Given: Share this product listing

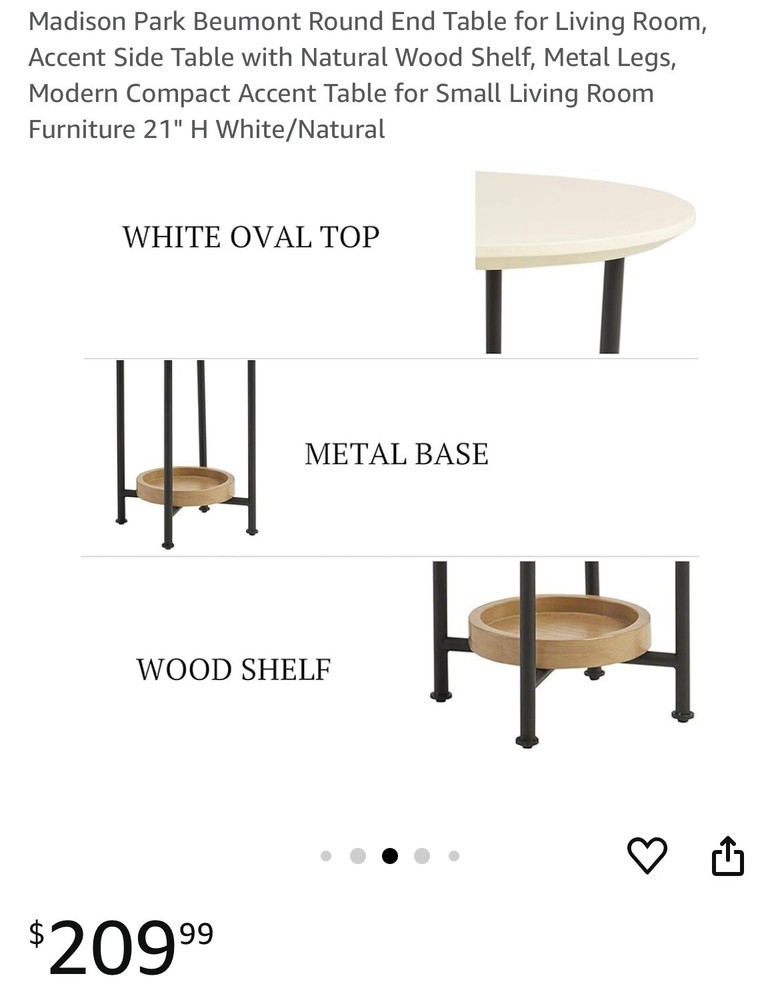Looking at the screenshot, I should click(x=727, y=855).
